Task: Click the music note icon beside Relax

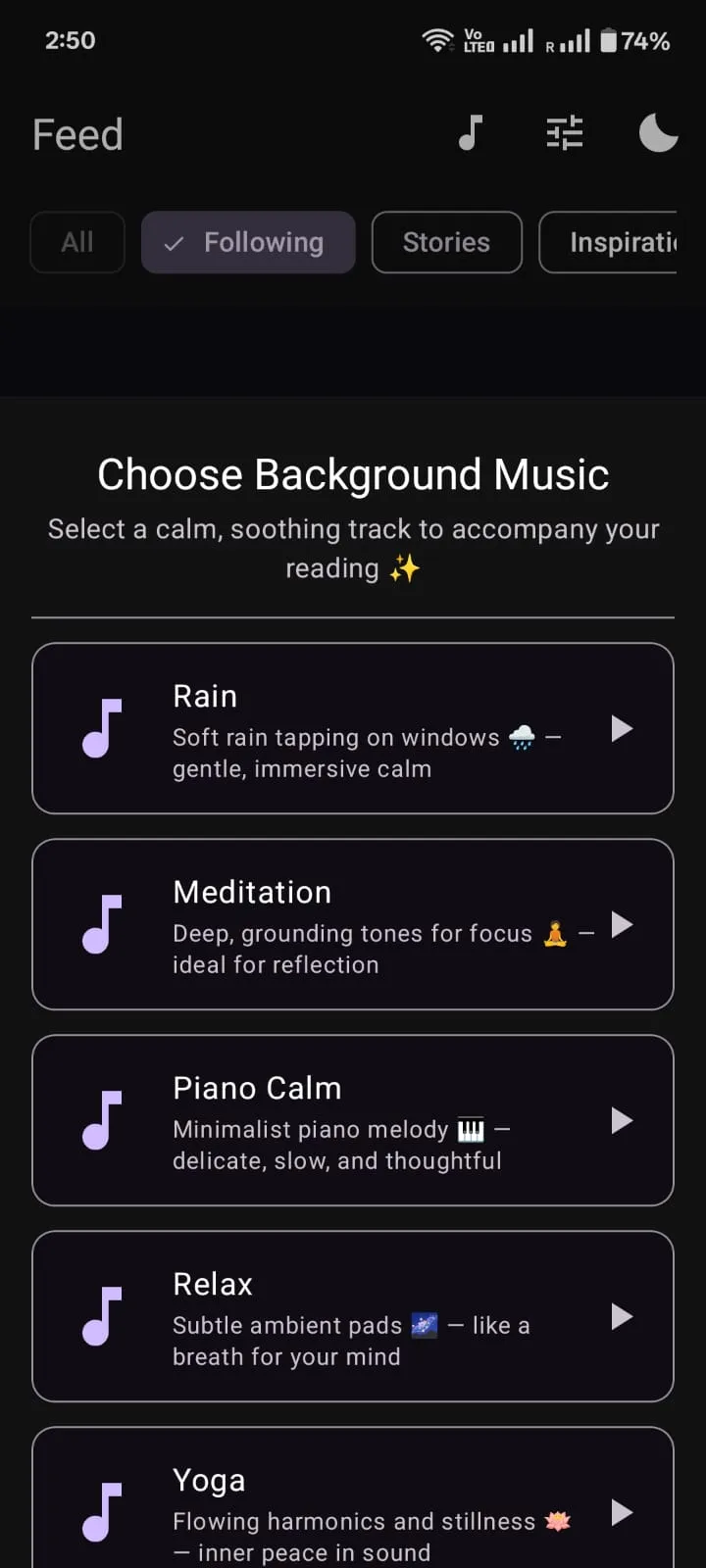Action: pyautogui.click(x=101, y=1316)
